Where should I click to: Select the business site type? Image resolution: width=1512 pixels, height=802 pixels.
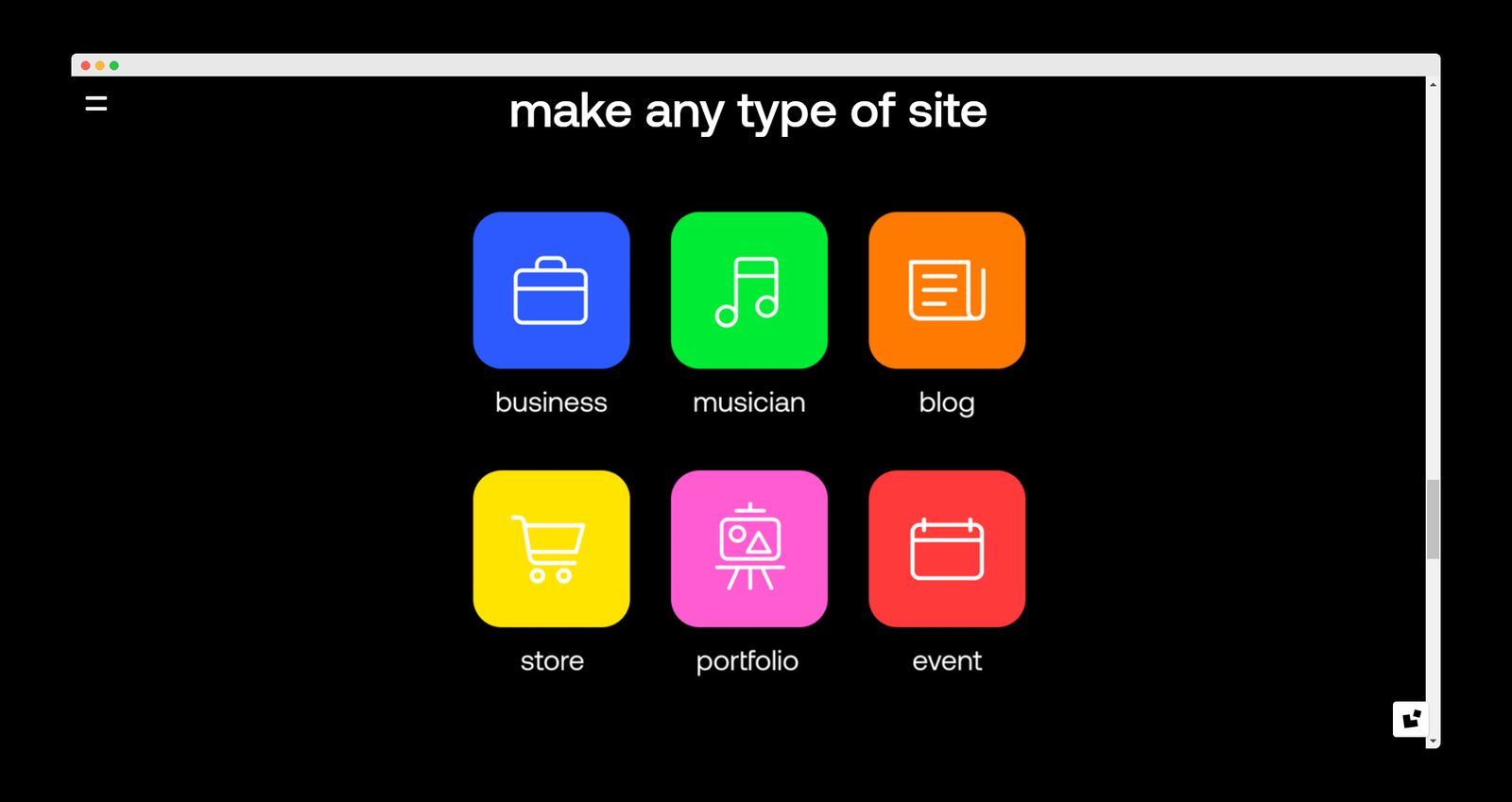click(551, 291)
